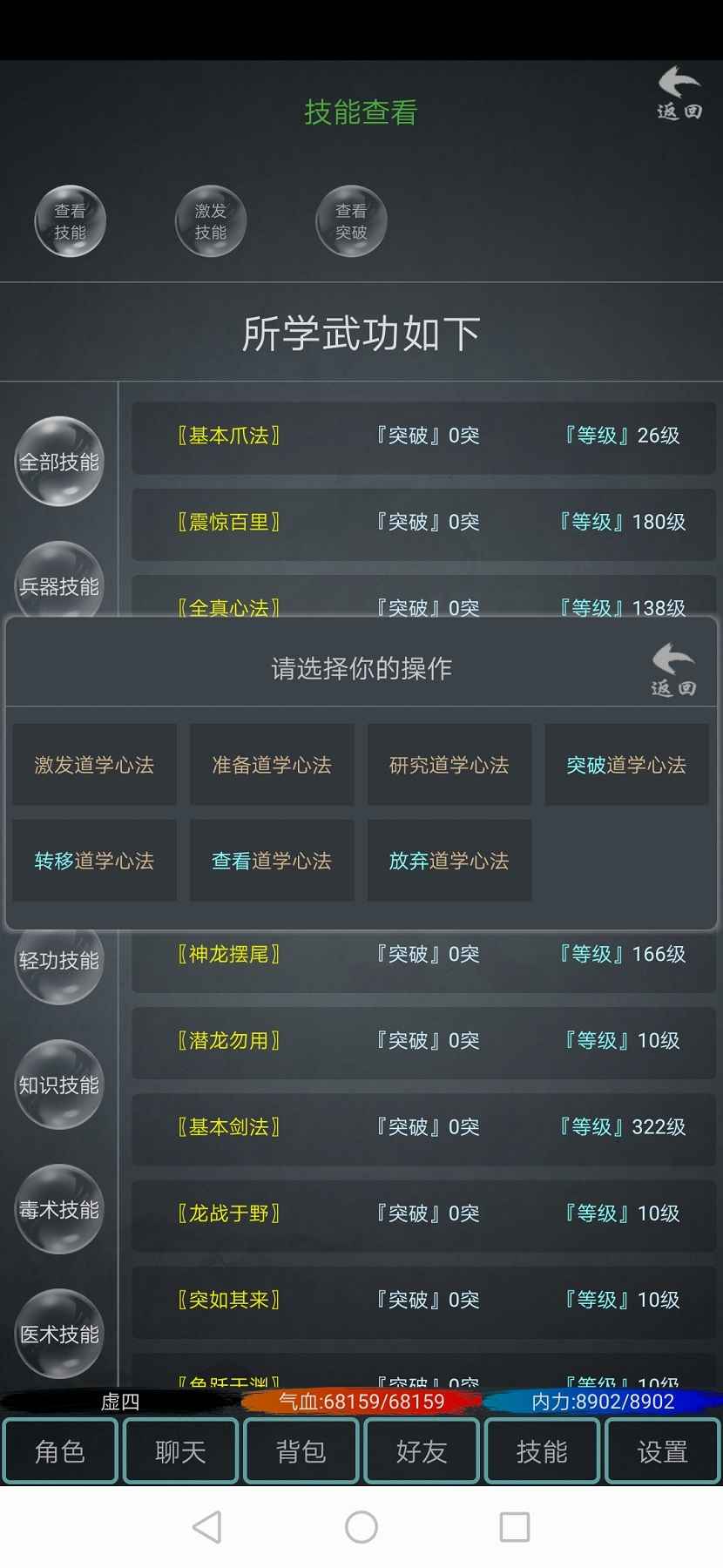The width and height of the screenshot is (723, 1568).
Task: Tap 放弃道学心法
Action: (x=449, y=861)
